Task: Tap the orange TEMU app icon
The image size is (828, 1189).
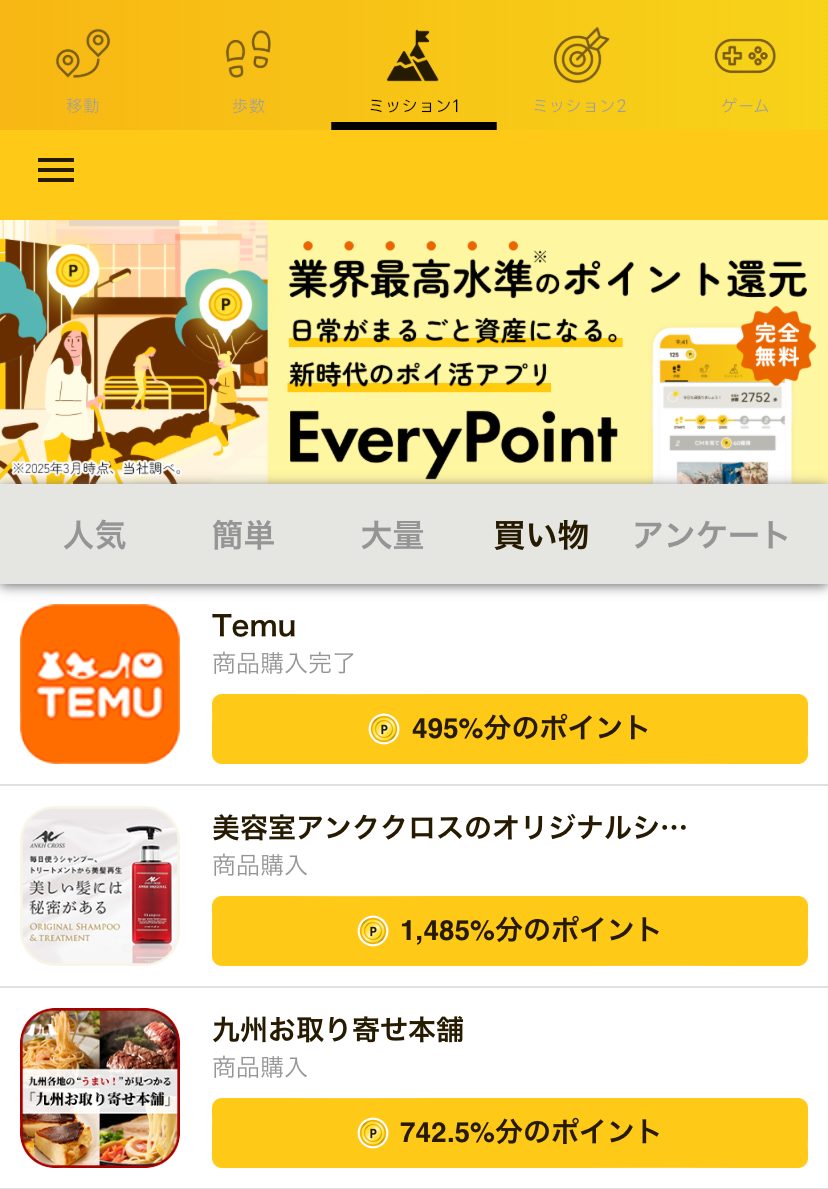Action: click(x=99, y=683)
